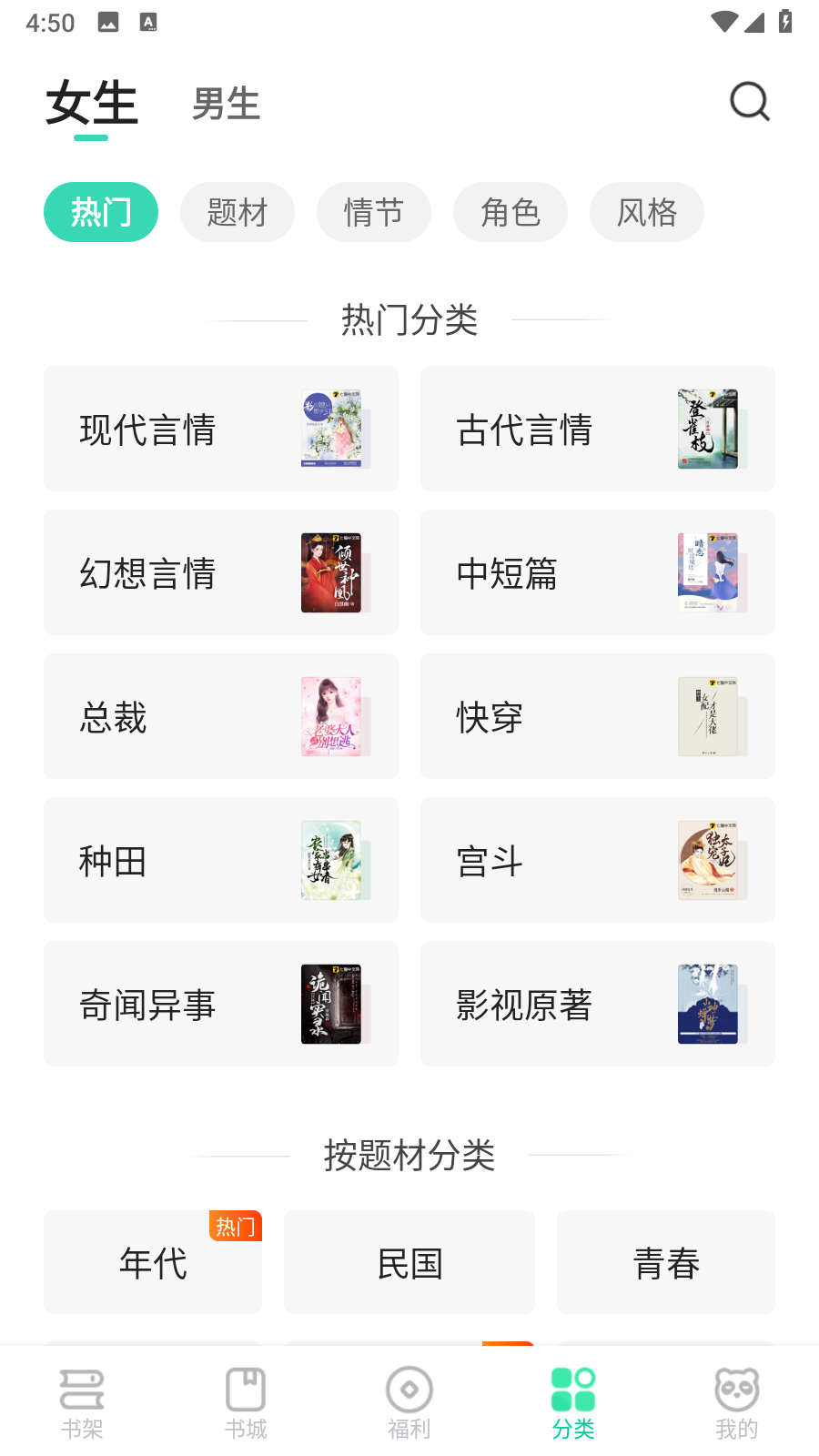Open the 中短篇 category card

pos(597,572)
